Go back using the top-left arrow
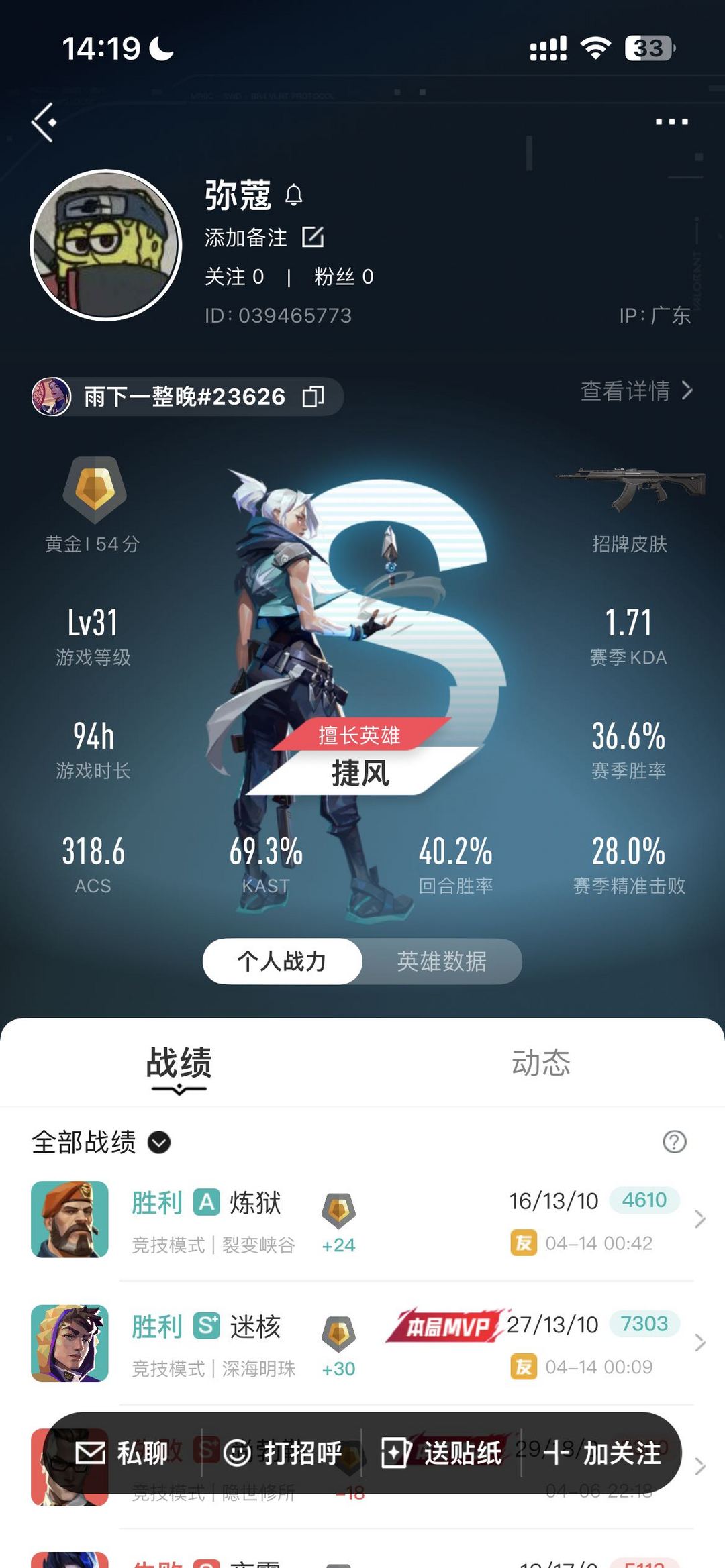725x1568 pixels. tap(44, 122)
